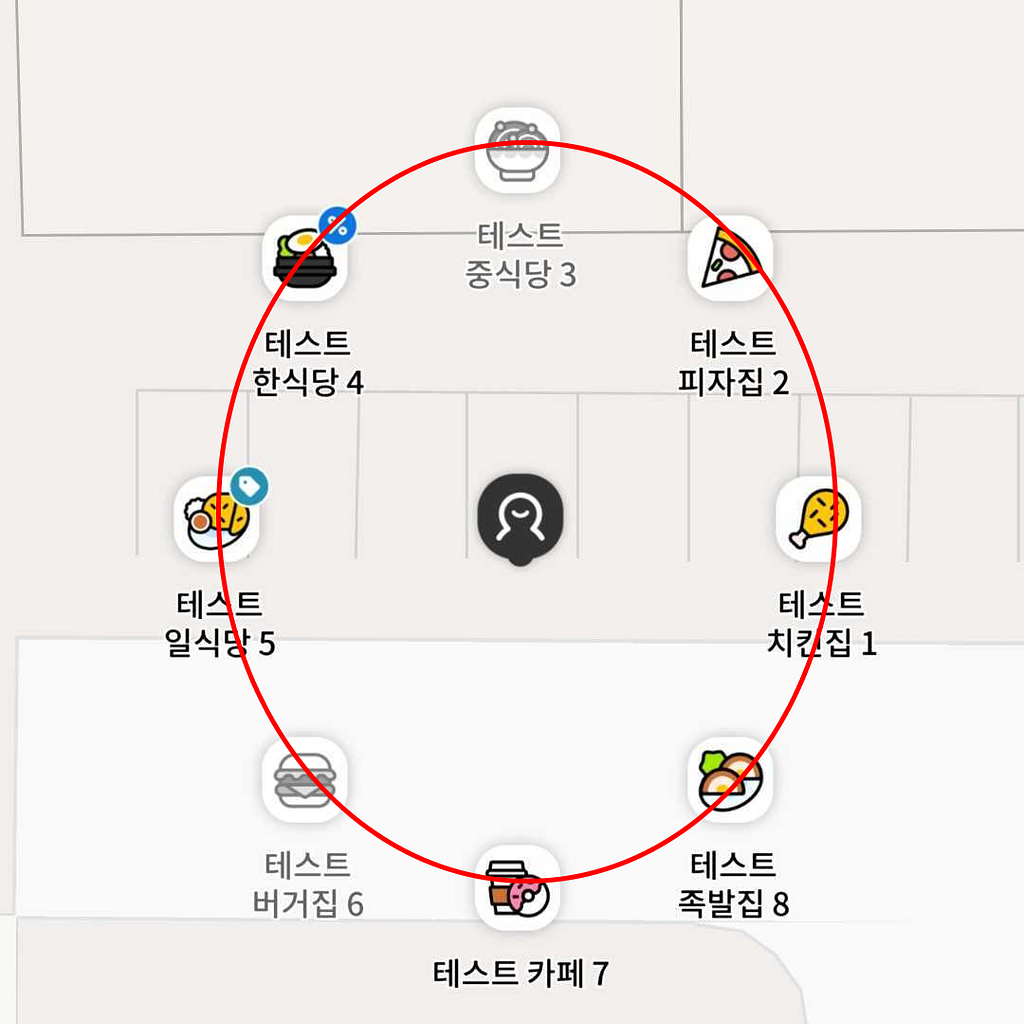1024x1036 pixels.
Task: Select the 테스트 한식당 4 marker
Action: (x=305, y=258)
